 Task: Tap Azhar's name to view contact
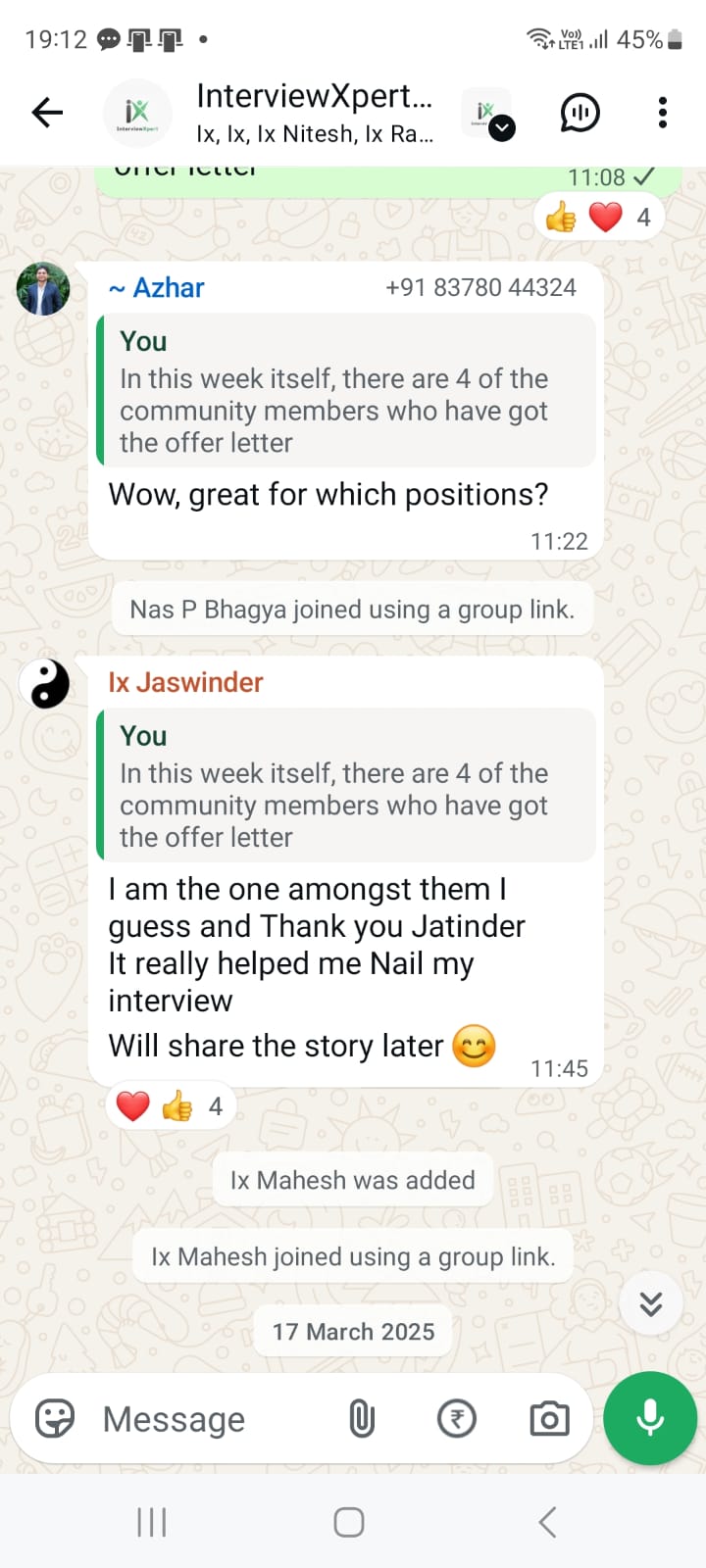pyautogui.click(x=157, y=288)
